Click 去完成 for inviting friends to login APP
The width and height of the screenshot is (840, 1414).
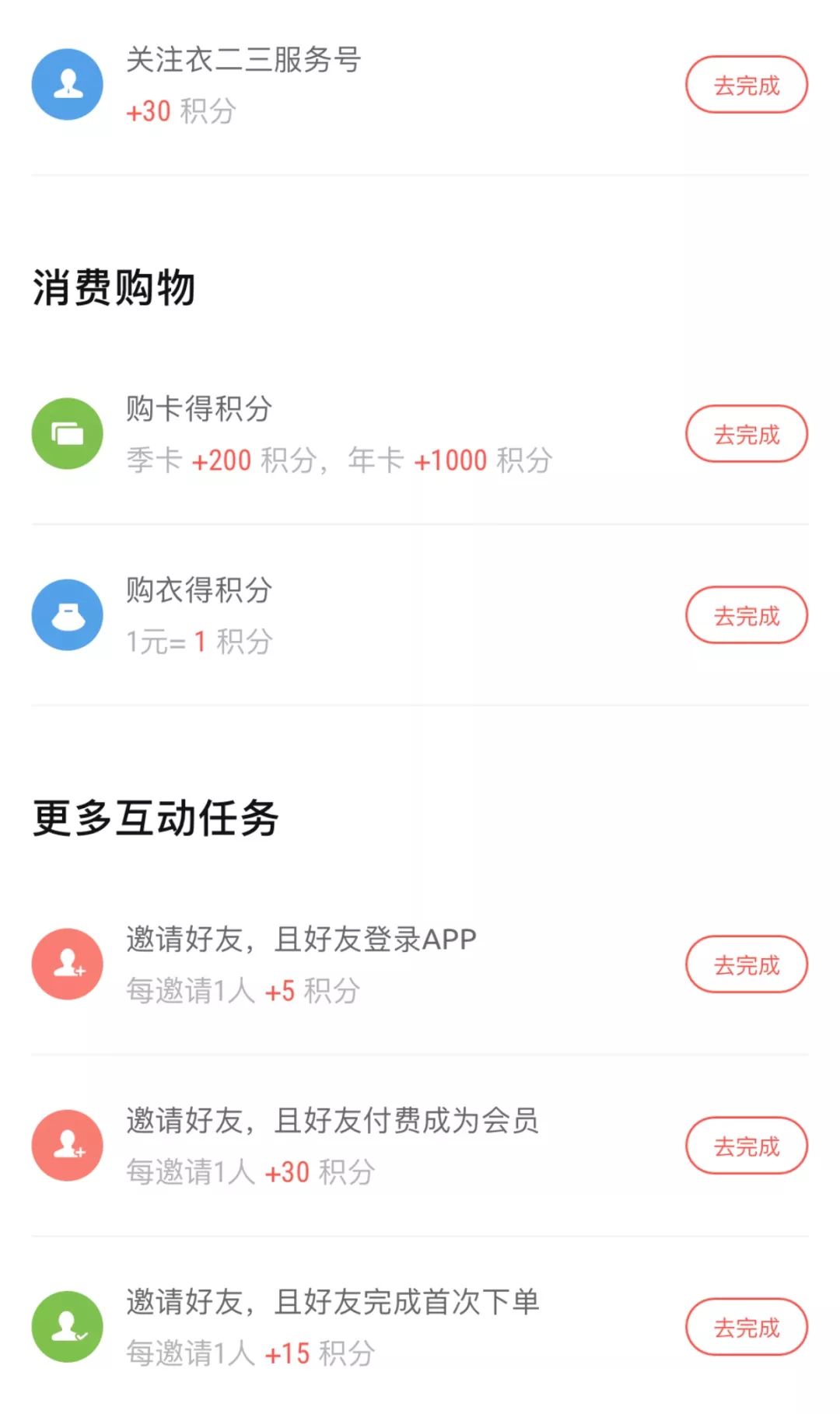tap(745, 964)
